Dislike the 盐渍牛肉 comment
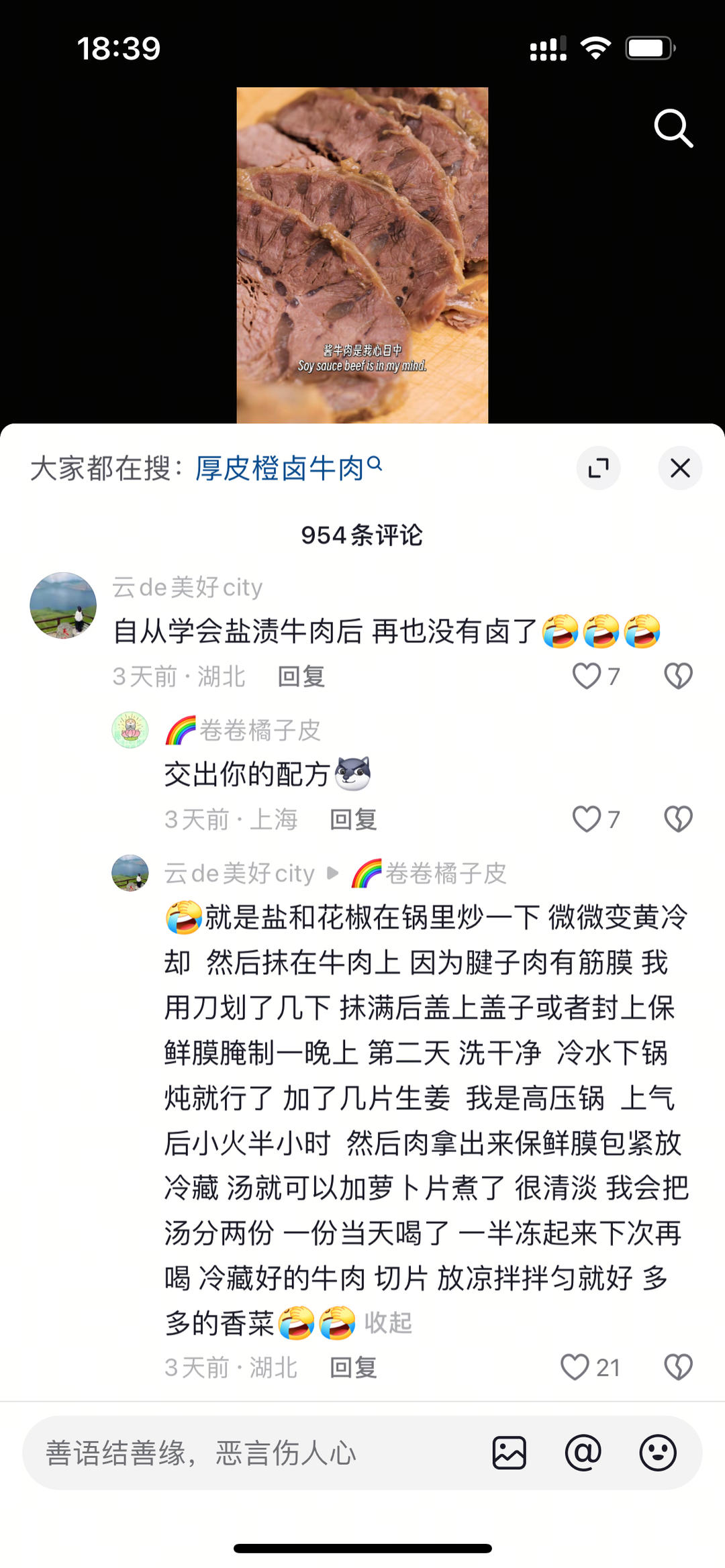 tap(678, 676)
